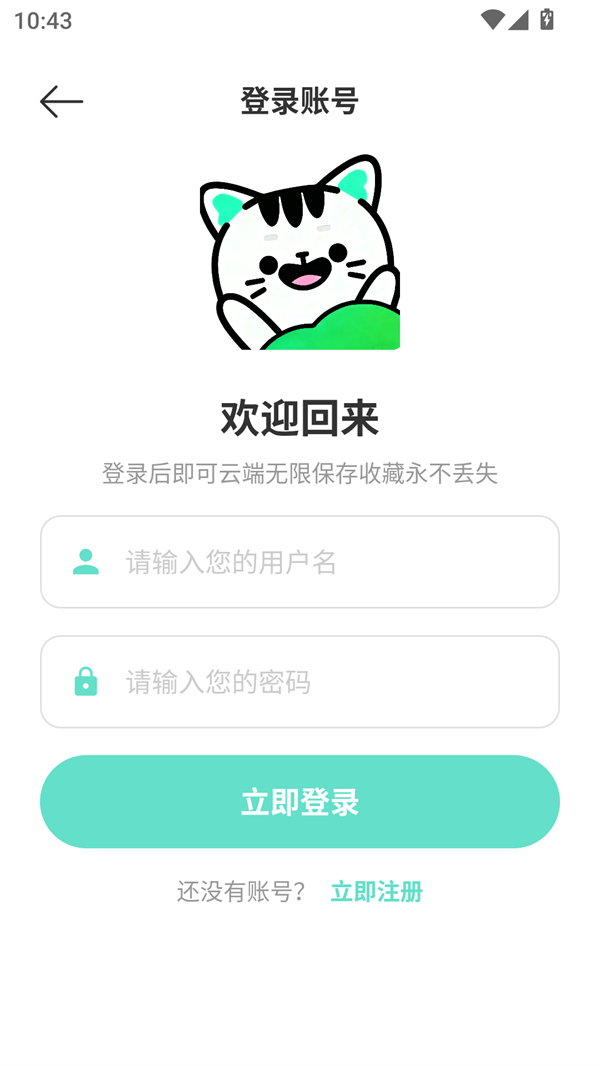
Task: Tap the 立即登录 button
Action: click(300, 802)
